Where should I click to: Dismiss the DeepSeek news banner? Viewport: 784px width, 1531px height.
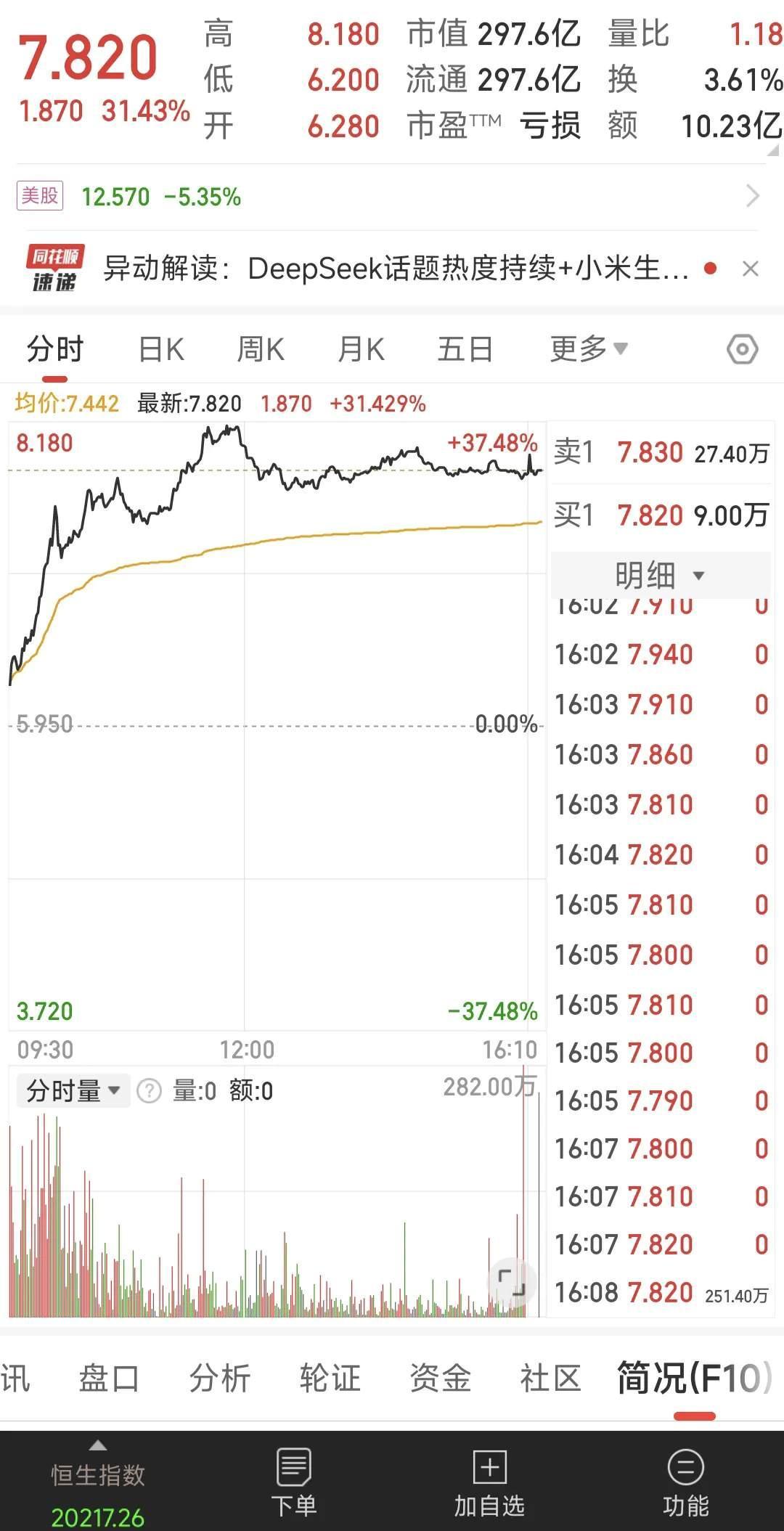(x=752, y=269)
